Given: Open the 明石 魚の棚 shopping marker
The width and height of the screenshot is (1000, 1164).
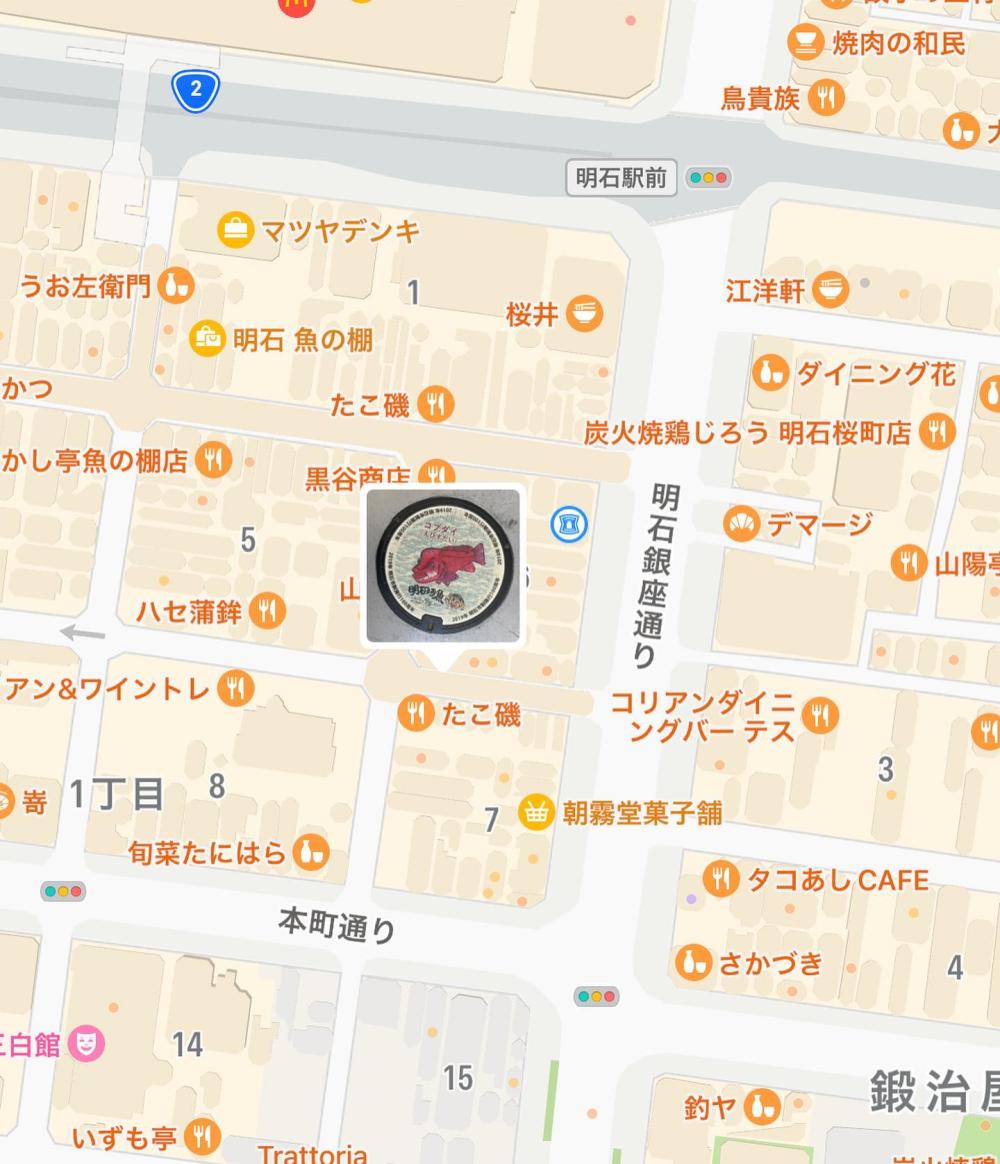Looking at the screenshot, I should tap(207, 339).
